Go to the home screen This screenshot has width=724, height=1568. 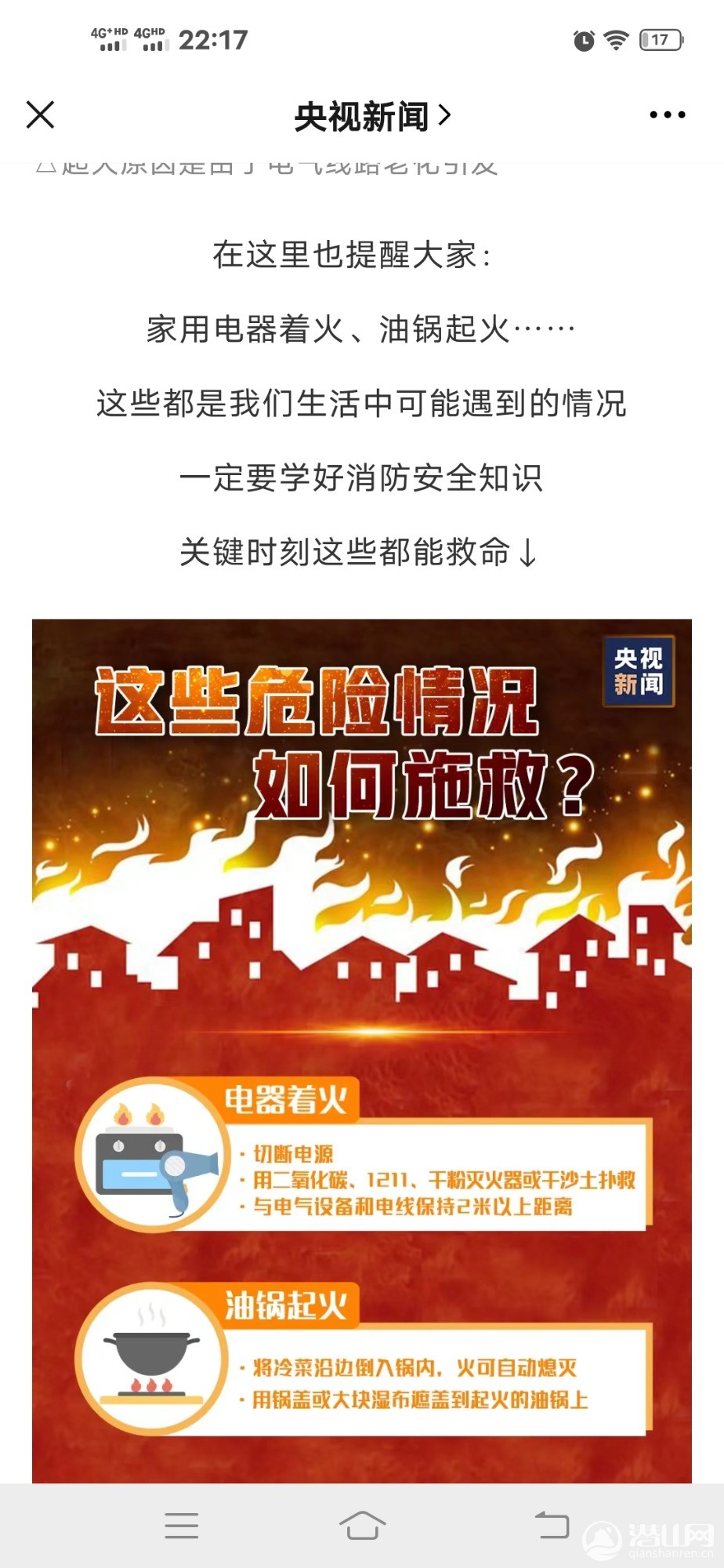tap(362, 1526)
